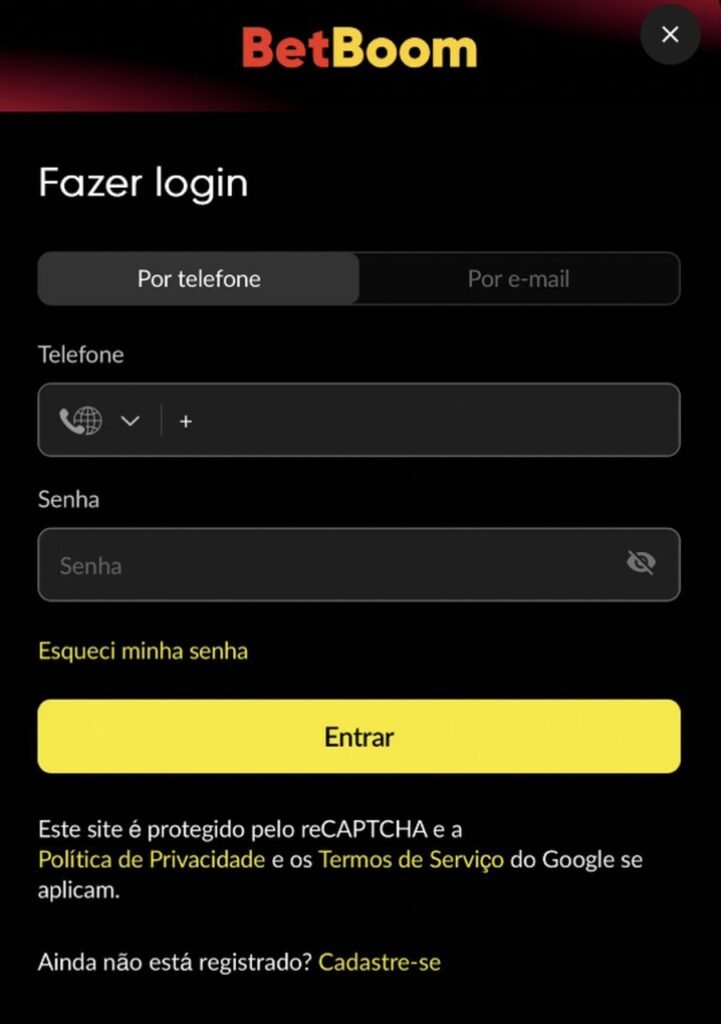The image size is (721, 1024).
Task: Click the plus sign in the phone field
Action: tap(186, 421)
